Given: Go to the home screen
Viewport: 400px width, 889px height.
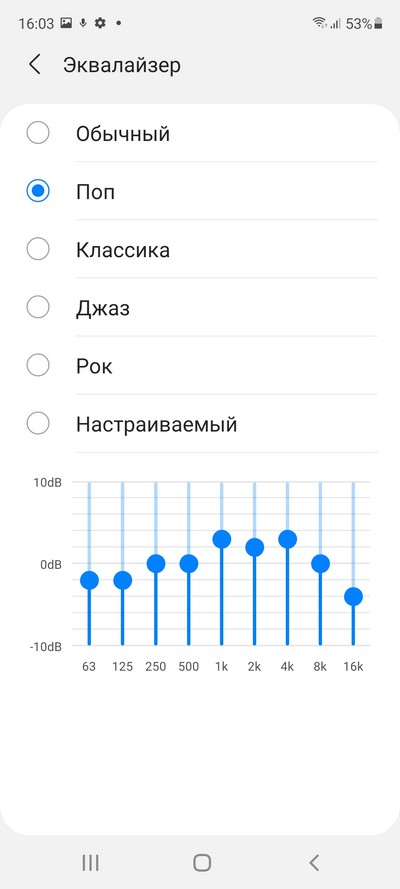Looking at the screenshot, I should pyautogui.click(x=202, y=863).
